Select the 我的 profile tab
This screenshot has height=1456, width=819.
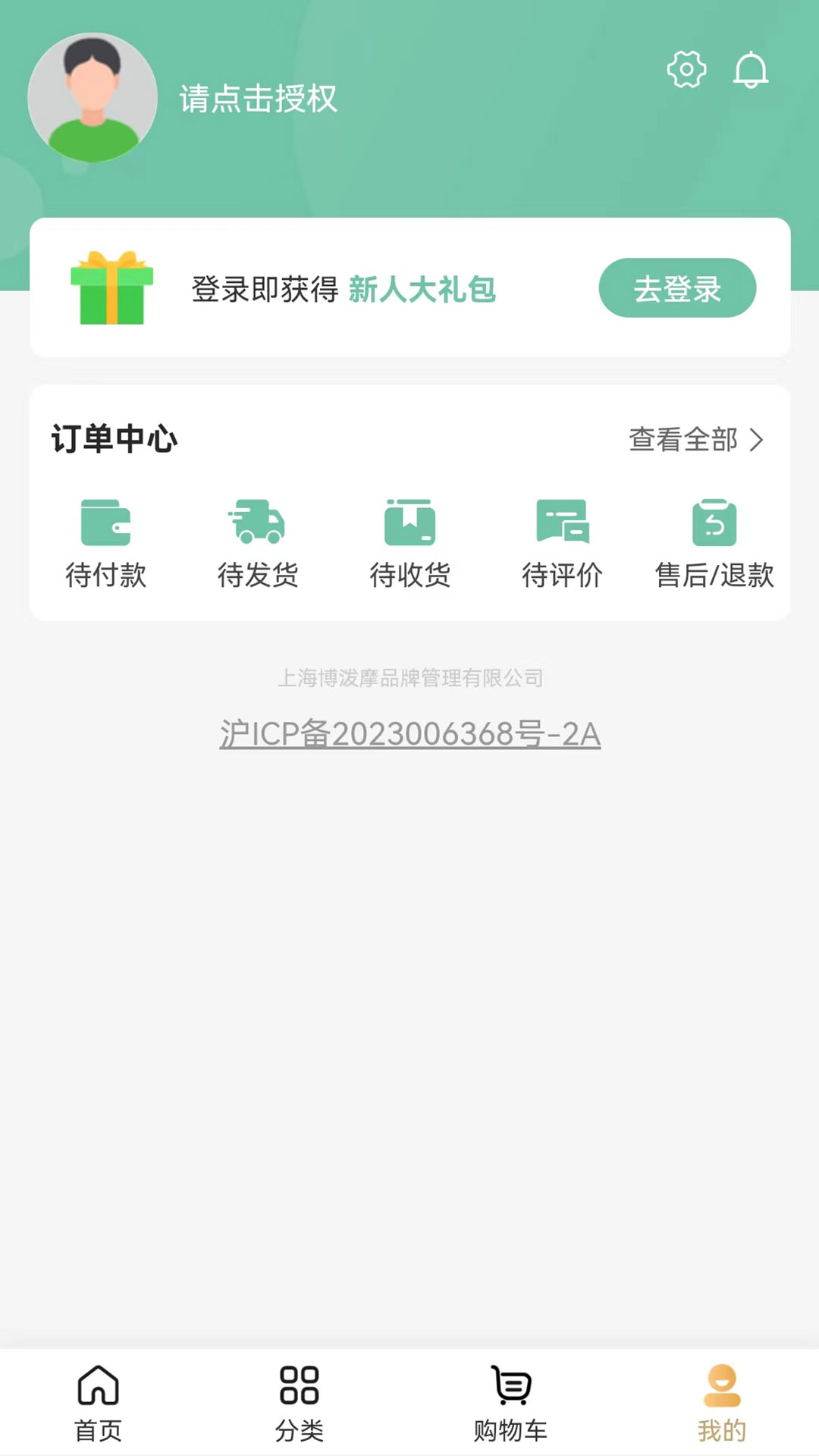click(x=722, y=1403)
